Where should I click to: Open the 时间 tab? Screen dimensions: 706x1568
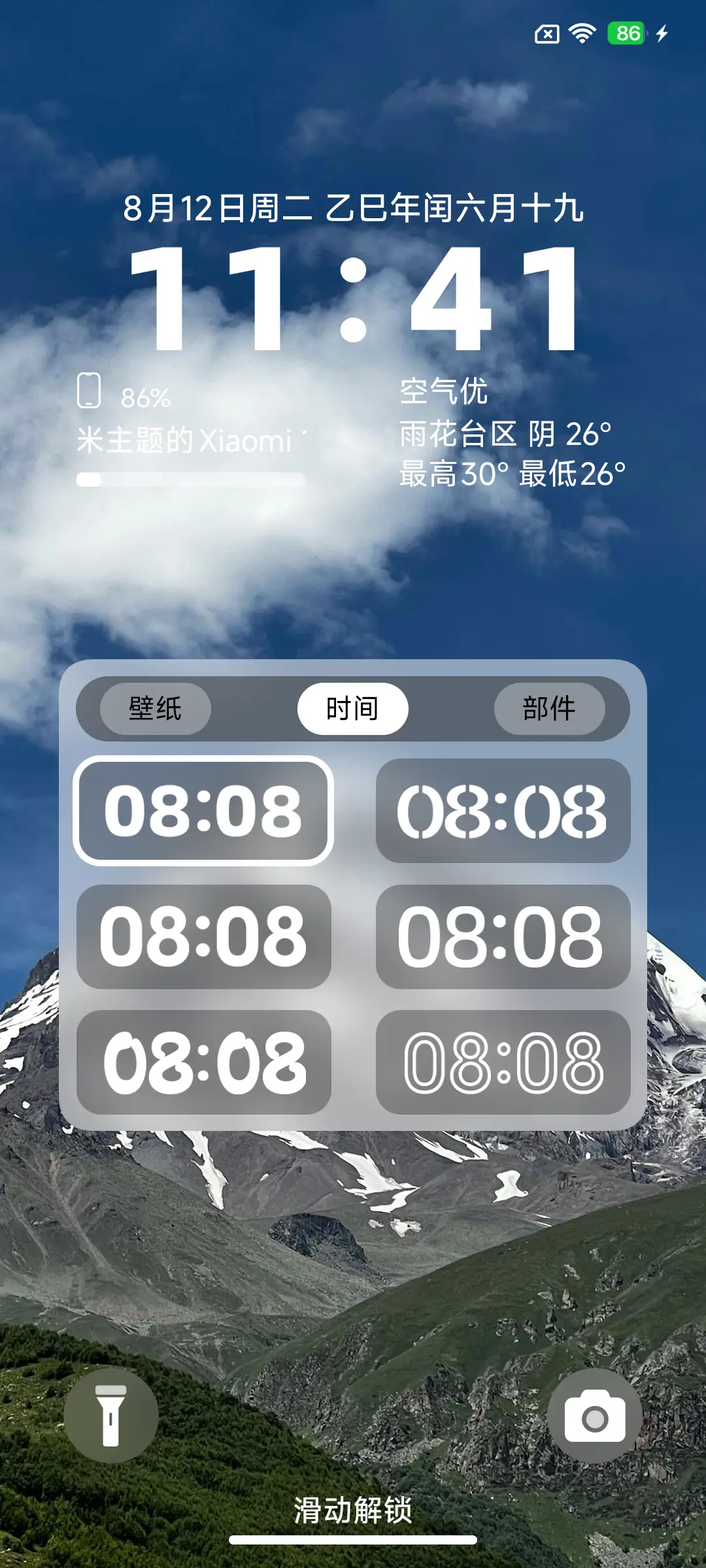(353, 708)
